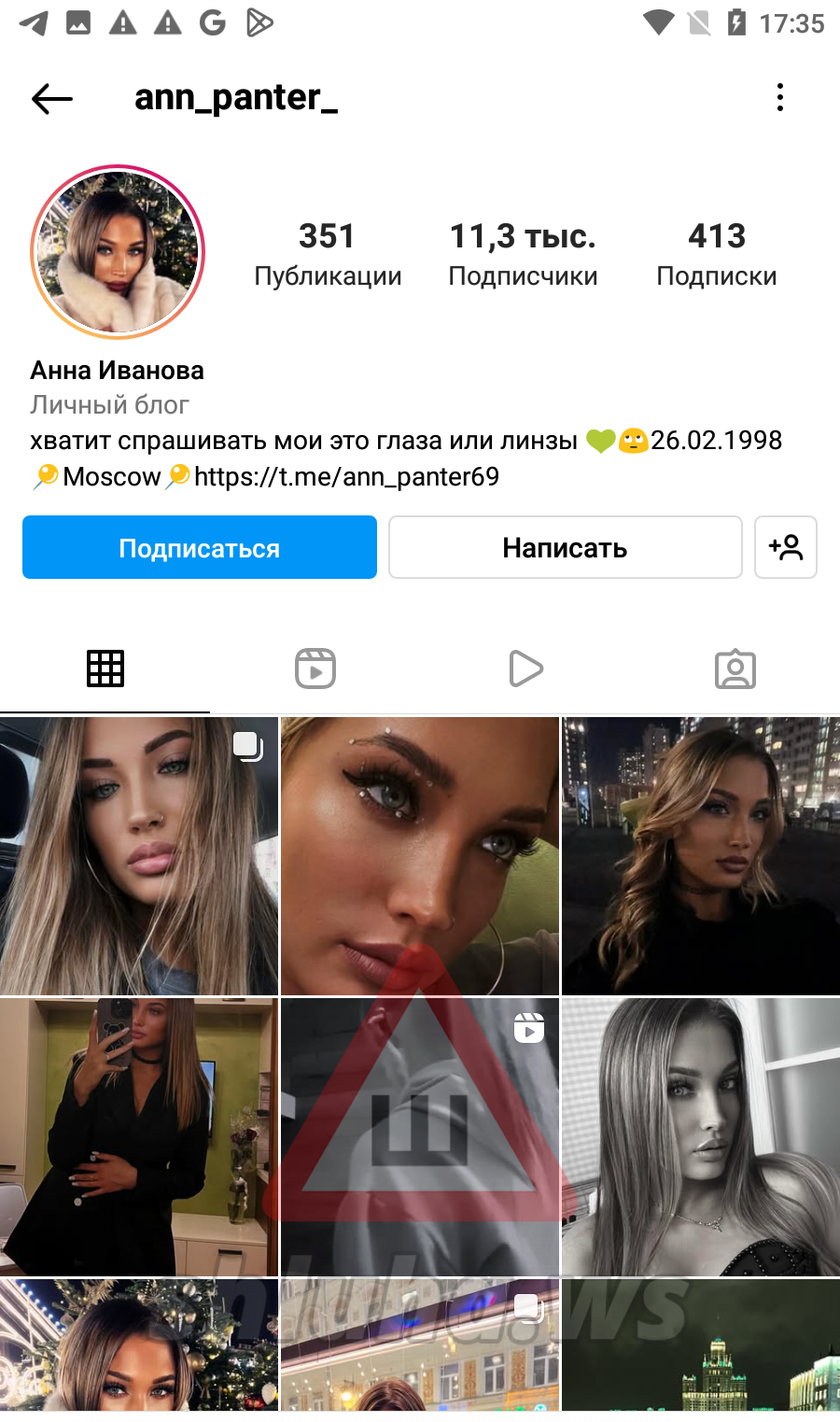Go back using the arrow icon

pos(52,98)
